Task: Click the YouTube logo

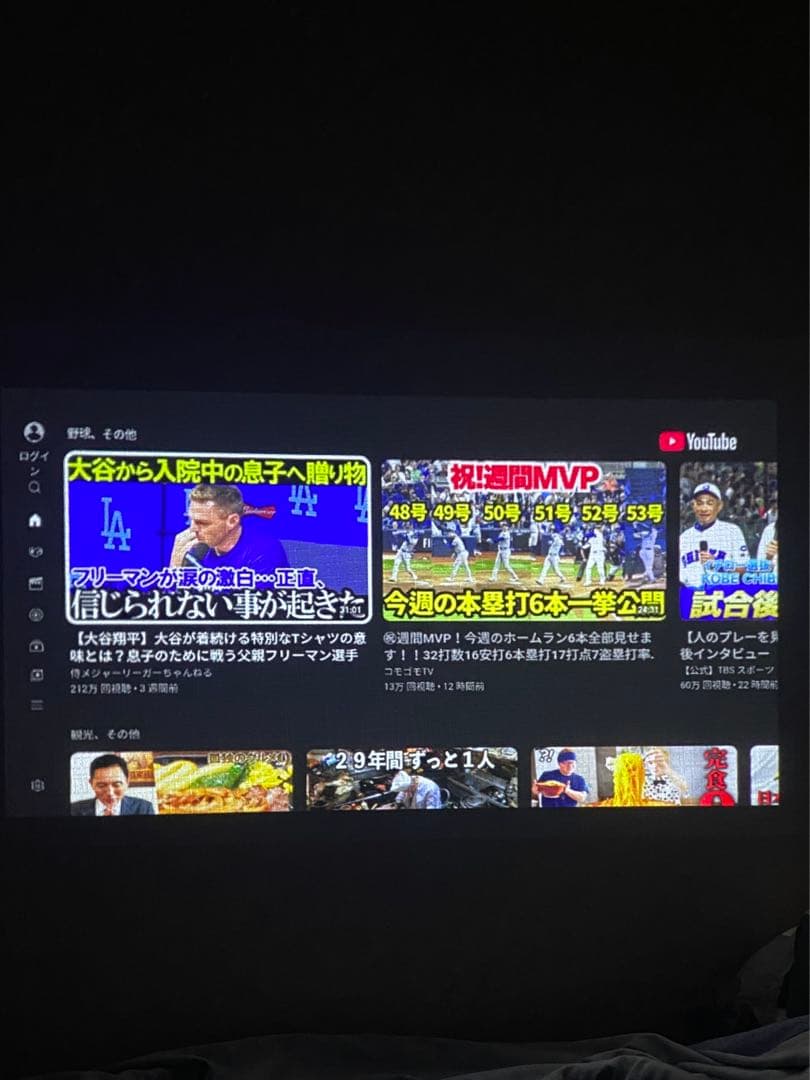Action: (700, 439)
